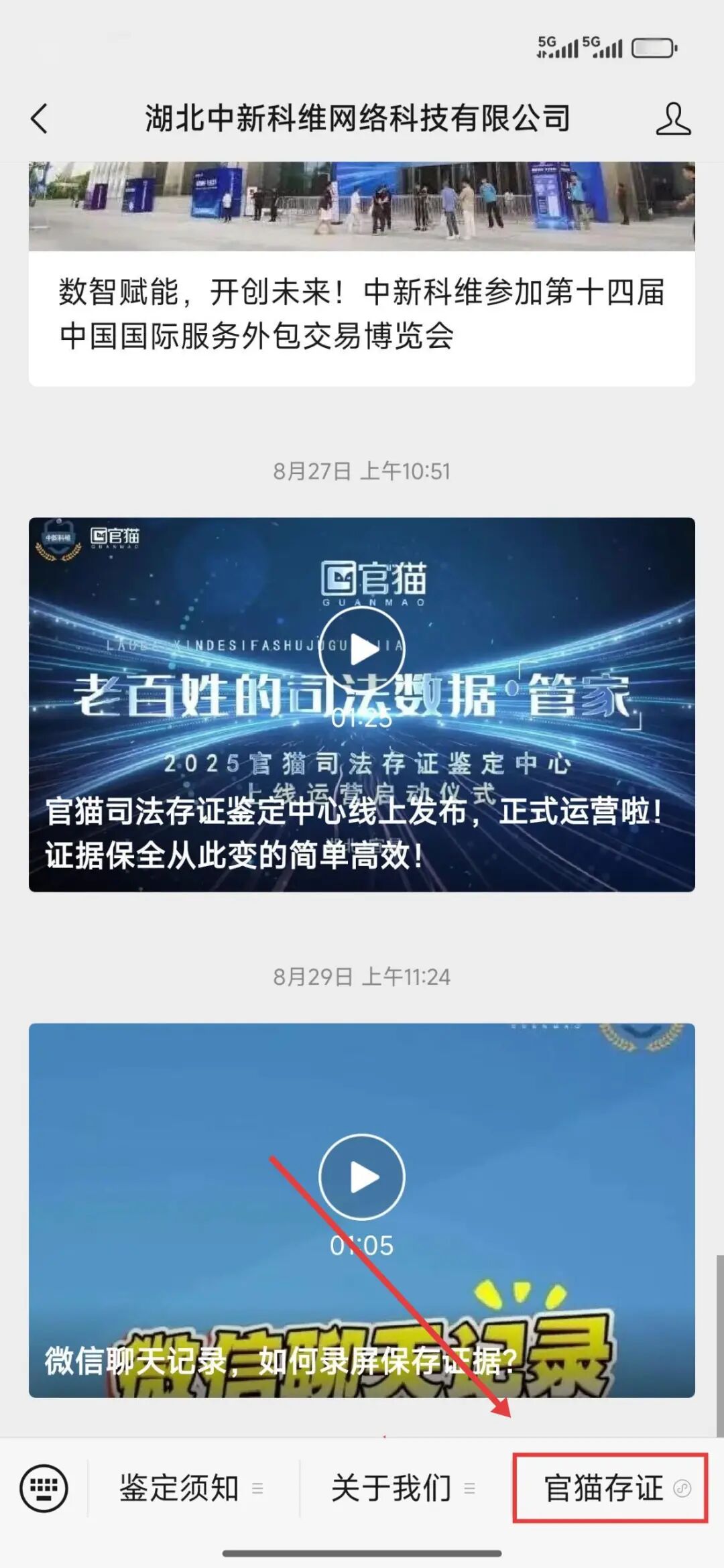Viewport: 724px width, 1568px height.
Task: Play the 微信聊天记录 录屏保存证据 video
Action: click(x=361, y=1177)
